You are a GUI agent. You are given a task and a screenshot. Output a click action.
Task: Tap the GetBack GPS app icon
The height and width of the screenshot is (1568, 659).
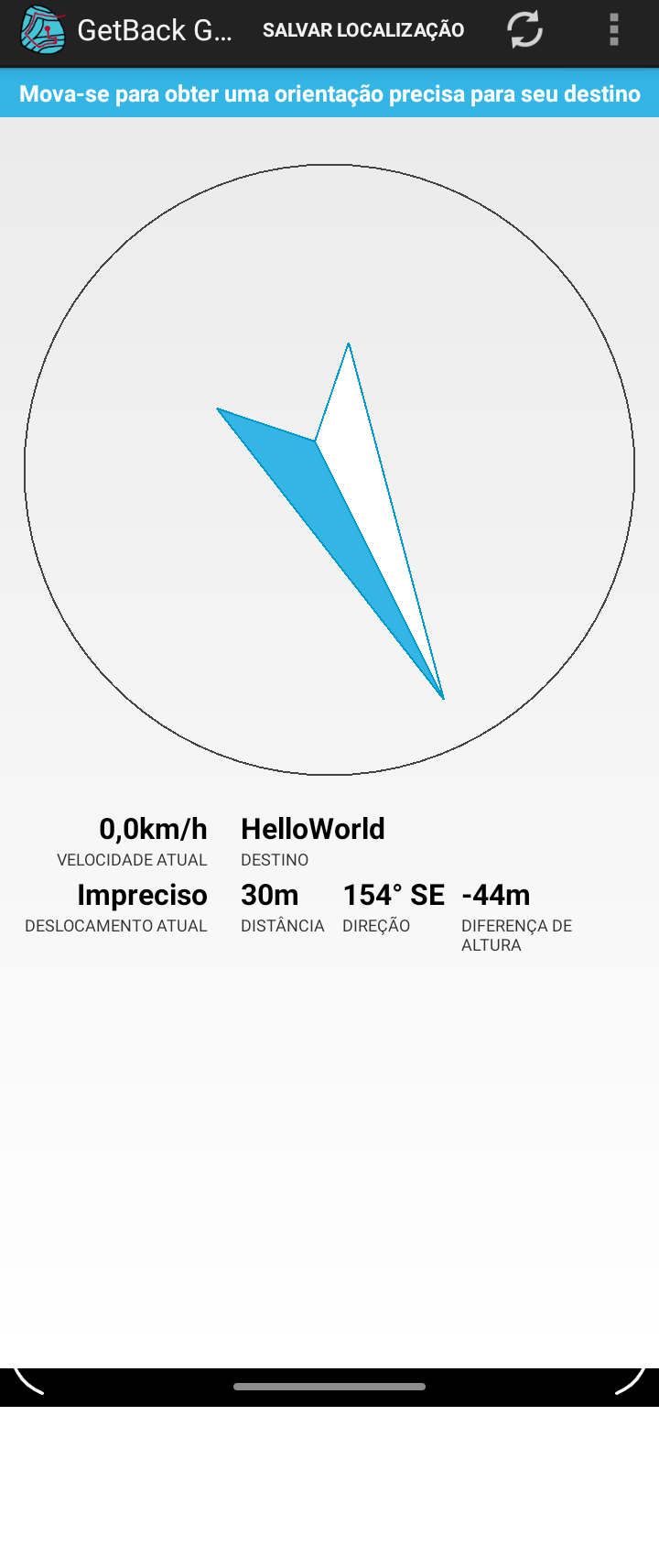click(x=42, y=30)
